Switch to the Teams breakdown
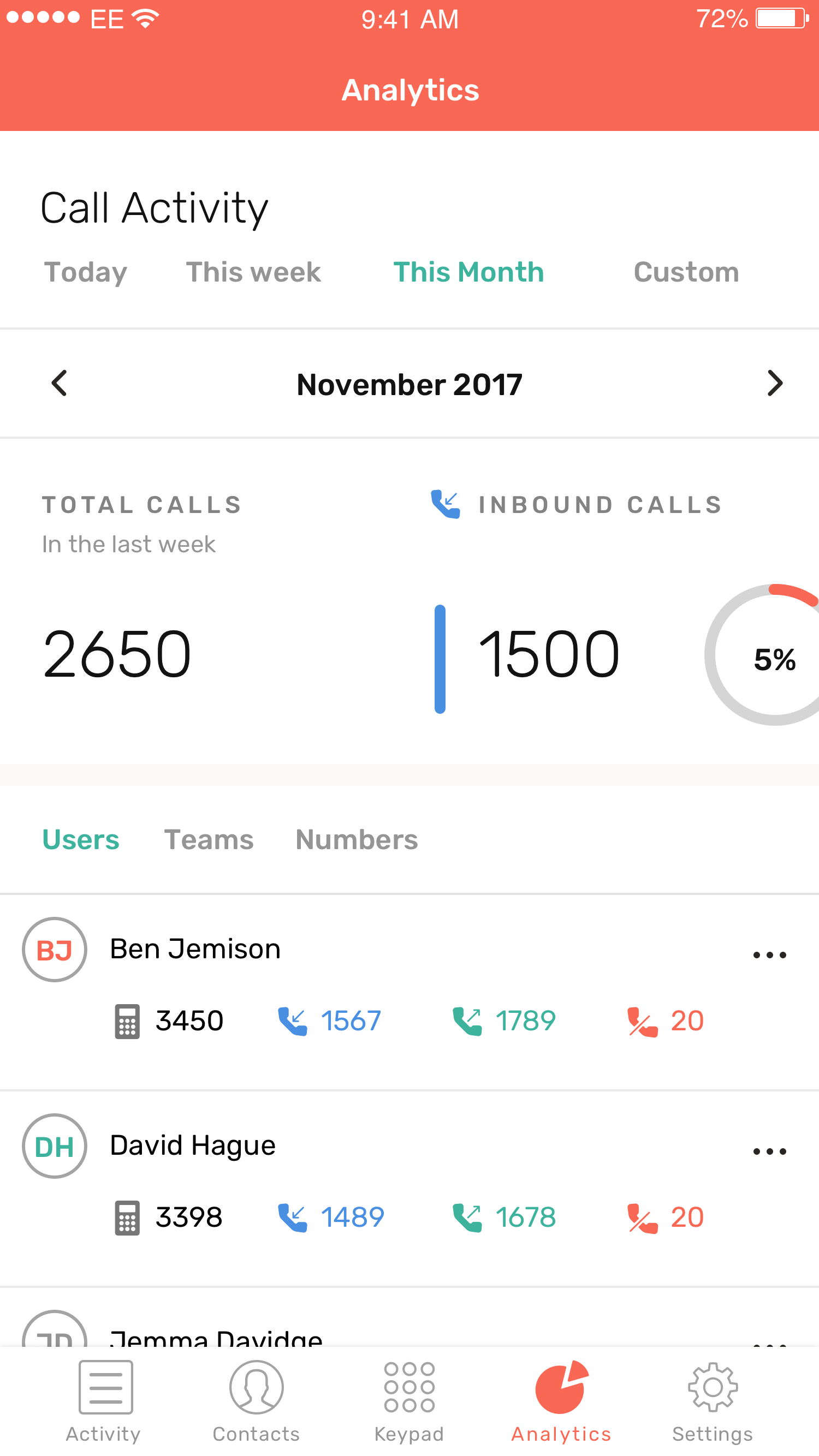819x1456 pixels. pos(209,839)
